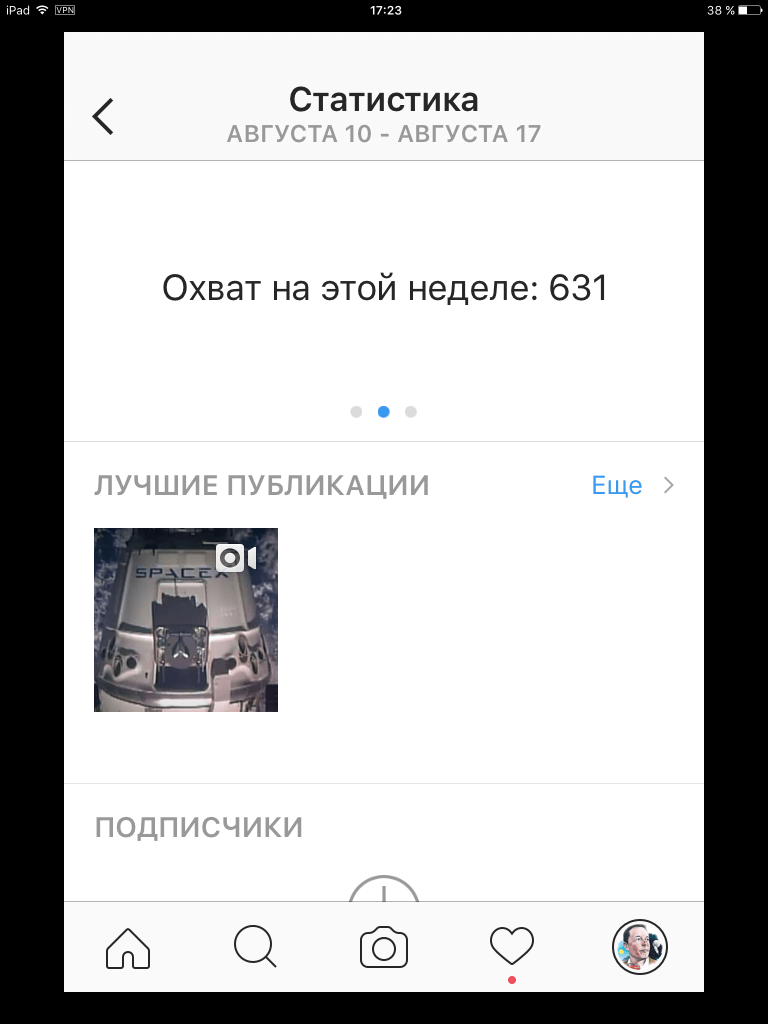
Task: Open Еще link next to best posts
Action: tap(617, 484)
